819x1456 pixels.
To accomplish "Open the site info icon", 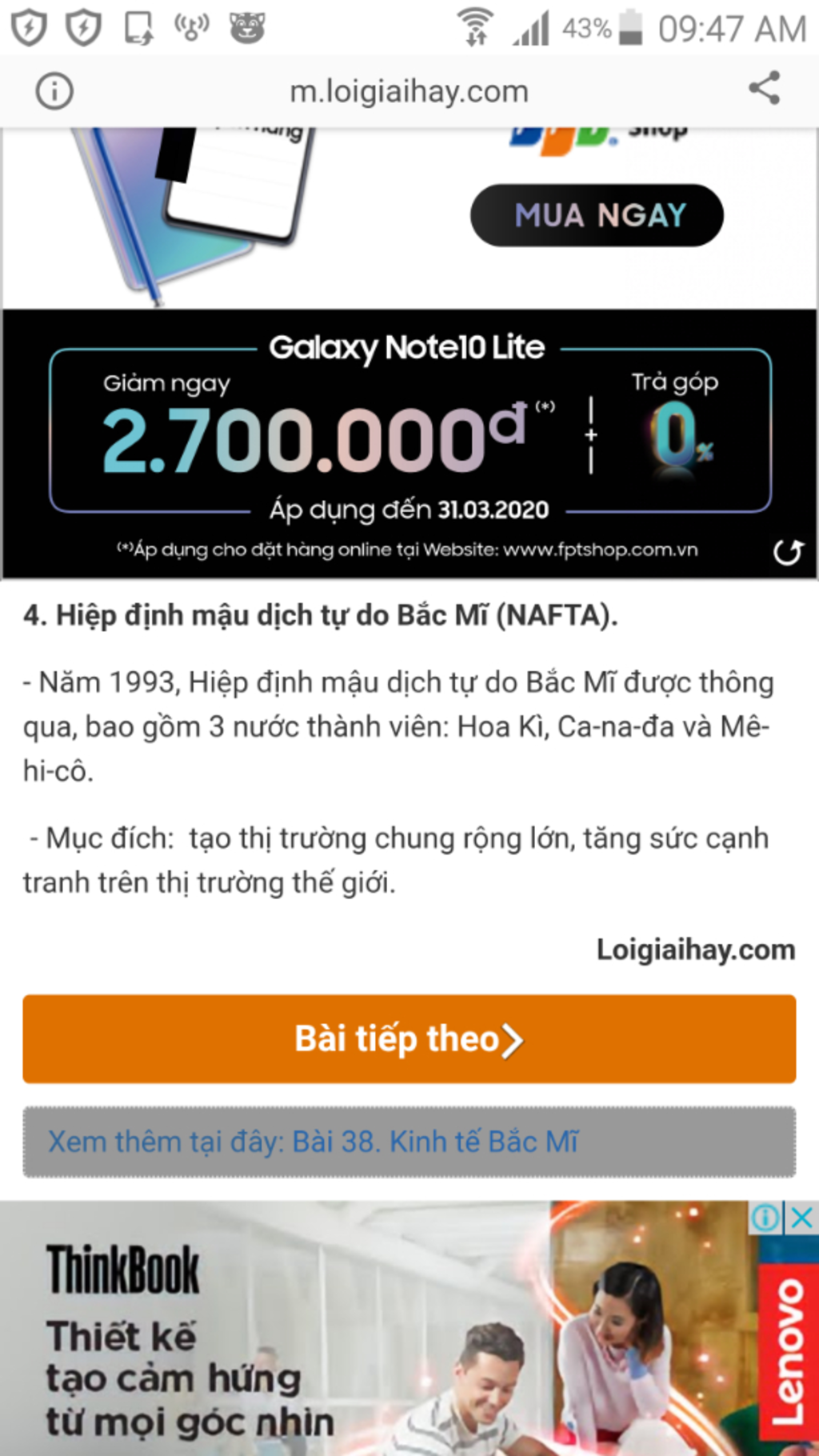I will (54, 91).
